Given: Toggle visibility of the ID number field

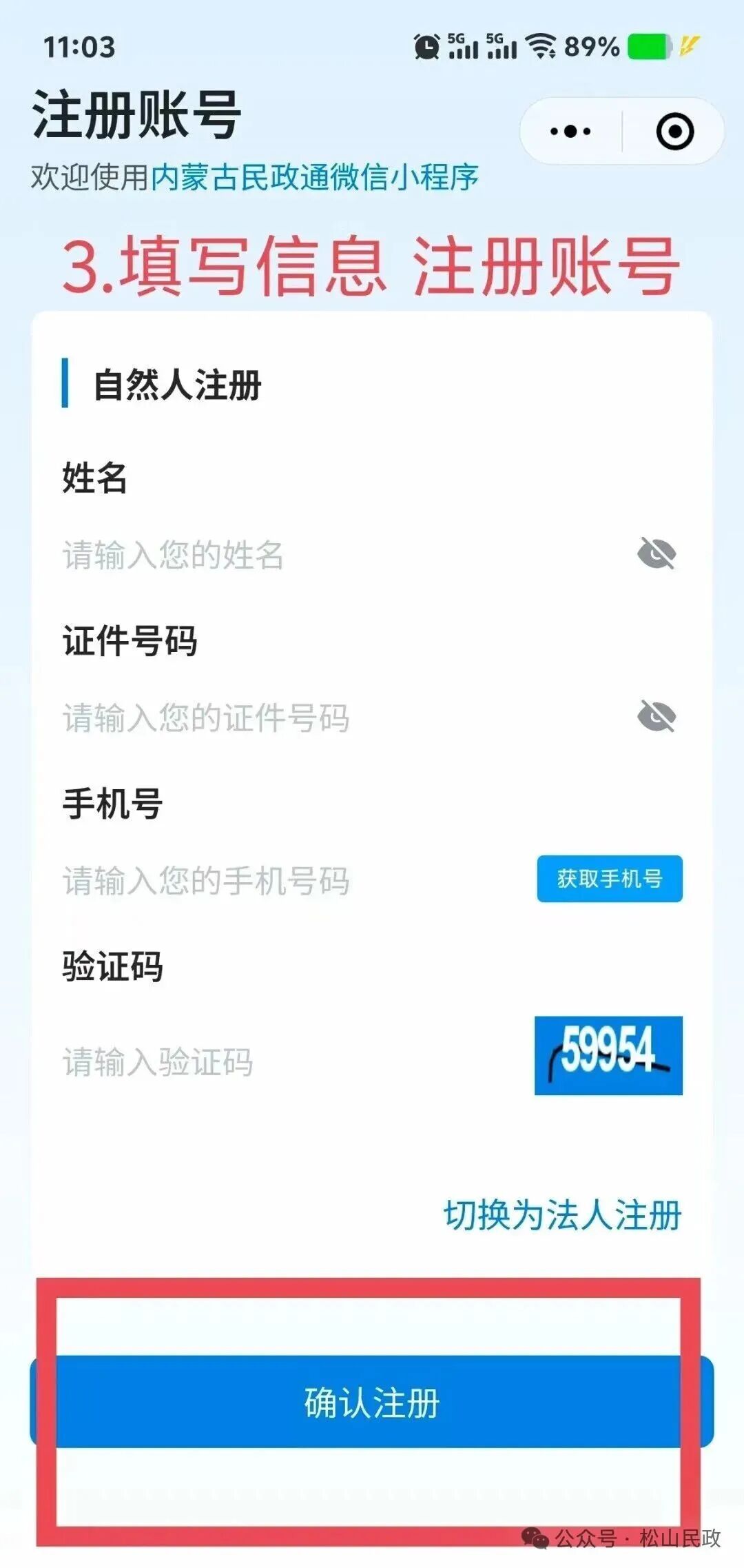Looking at the screenshot, I should pyautogui.click(x=657, y=716).
